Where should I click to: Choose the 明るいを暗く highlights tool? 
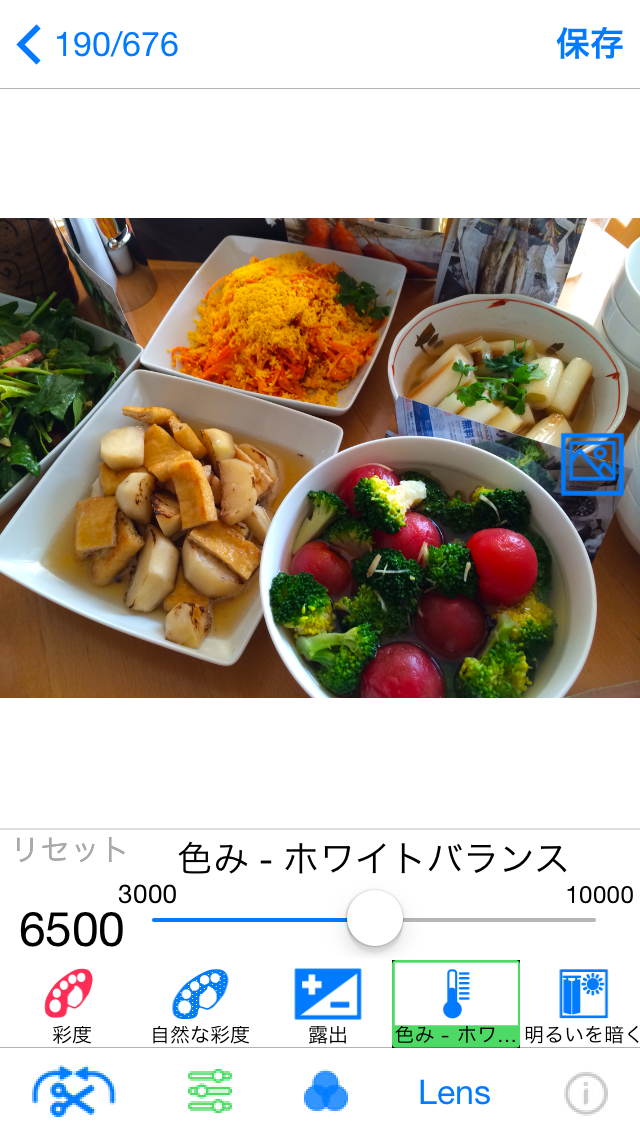pyautogui.click(x=583, y=1006)
